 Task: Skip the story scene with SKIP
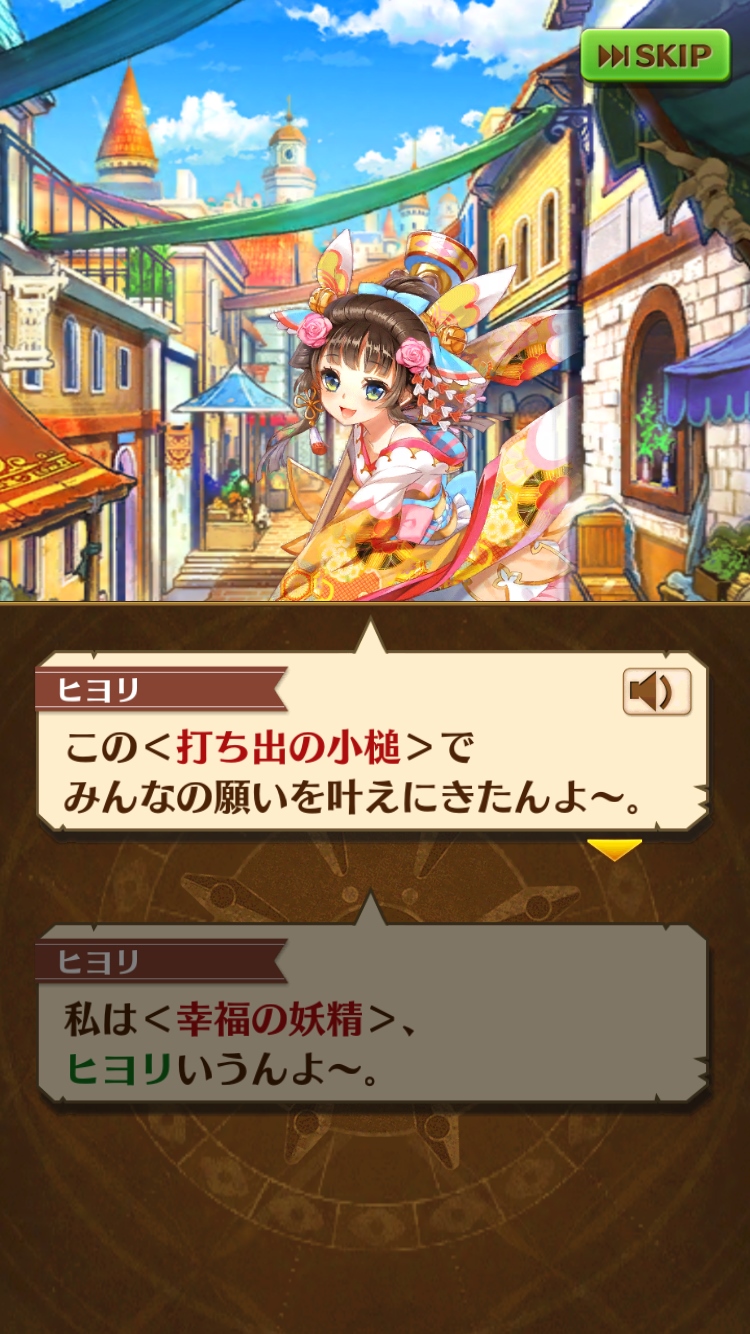[655, 56]
